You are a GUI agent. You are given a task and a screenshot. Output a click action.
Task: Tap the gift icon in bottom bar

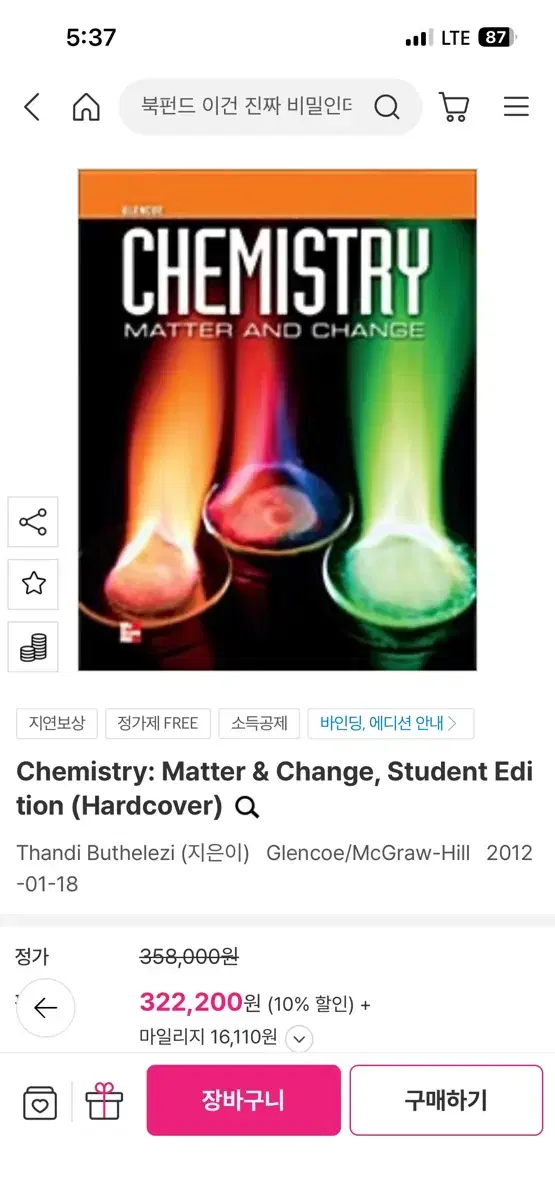click(x=104, y=1102)
